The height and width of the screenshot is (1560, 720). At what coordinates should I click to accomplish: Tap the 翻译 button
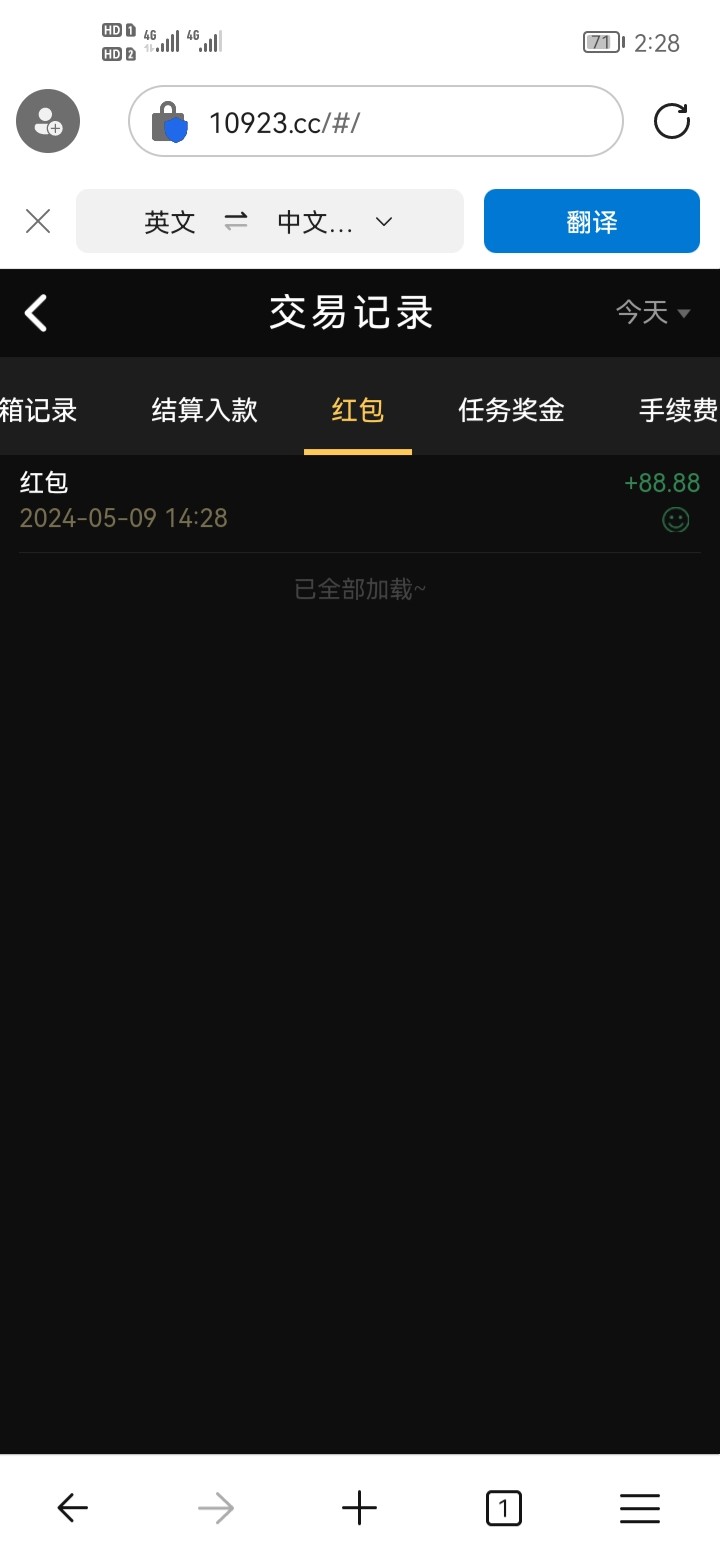point(591,221)
